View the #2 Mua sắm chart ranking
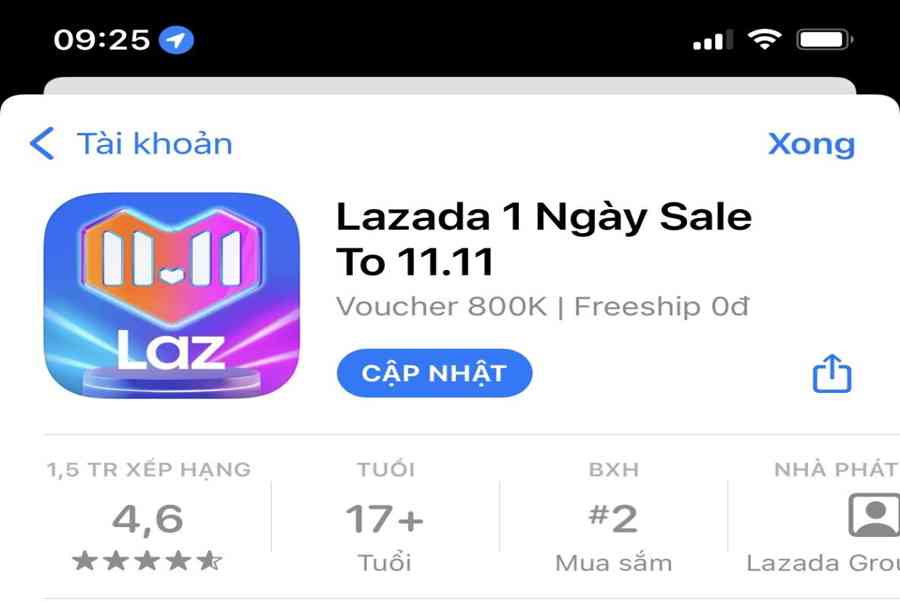The height and width of the screenshot is (603, 900). click(x=612, y=518)
